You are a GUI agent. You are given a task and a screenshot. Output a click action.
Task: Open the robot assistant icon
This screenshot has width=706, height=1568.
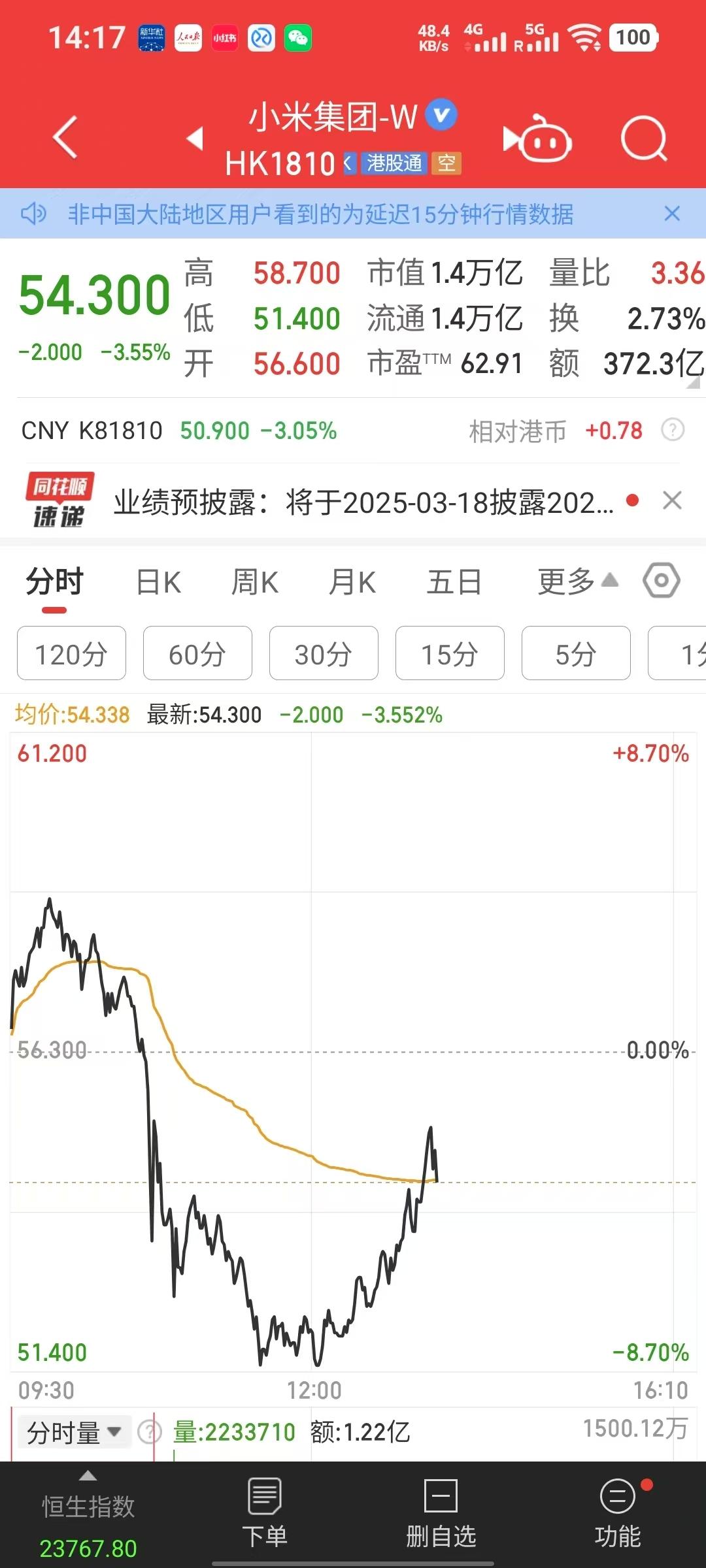click(x=538, y=139)
